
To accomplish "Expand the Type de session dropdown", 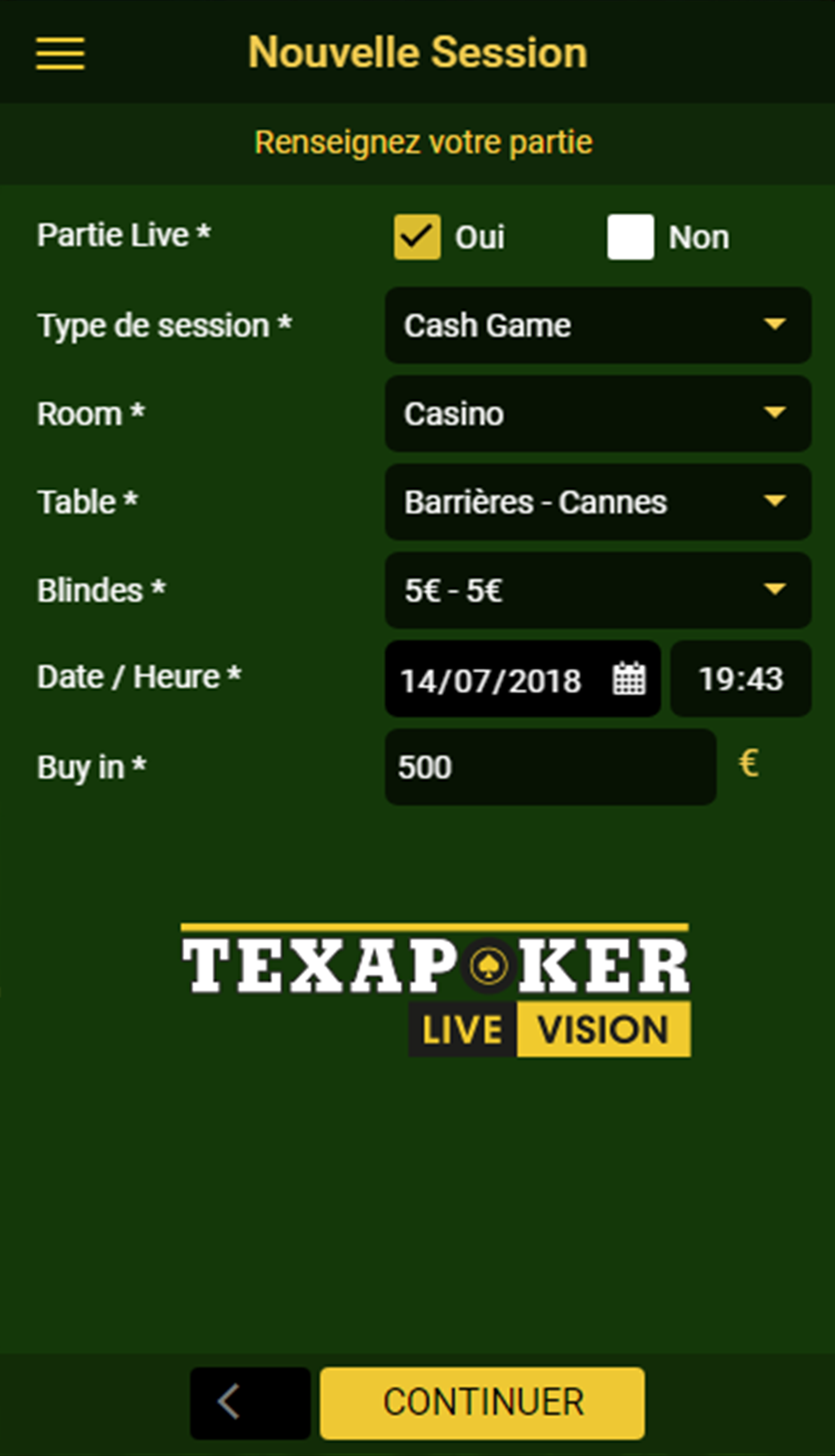I will 598,325.
